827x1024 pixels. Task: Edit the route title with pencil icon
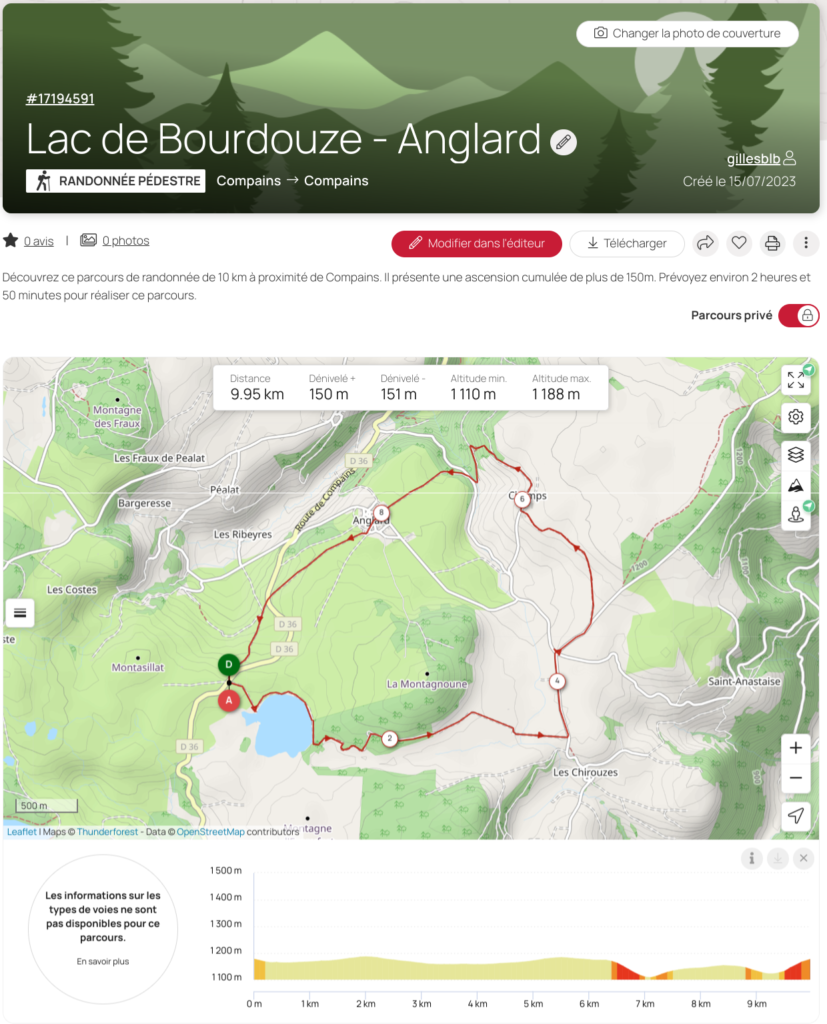click(564, 142)
